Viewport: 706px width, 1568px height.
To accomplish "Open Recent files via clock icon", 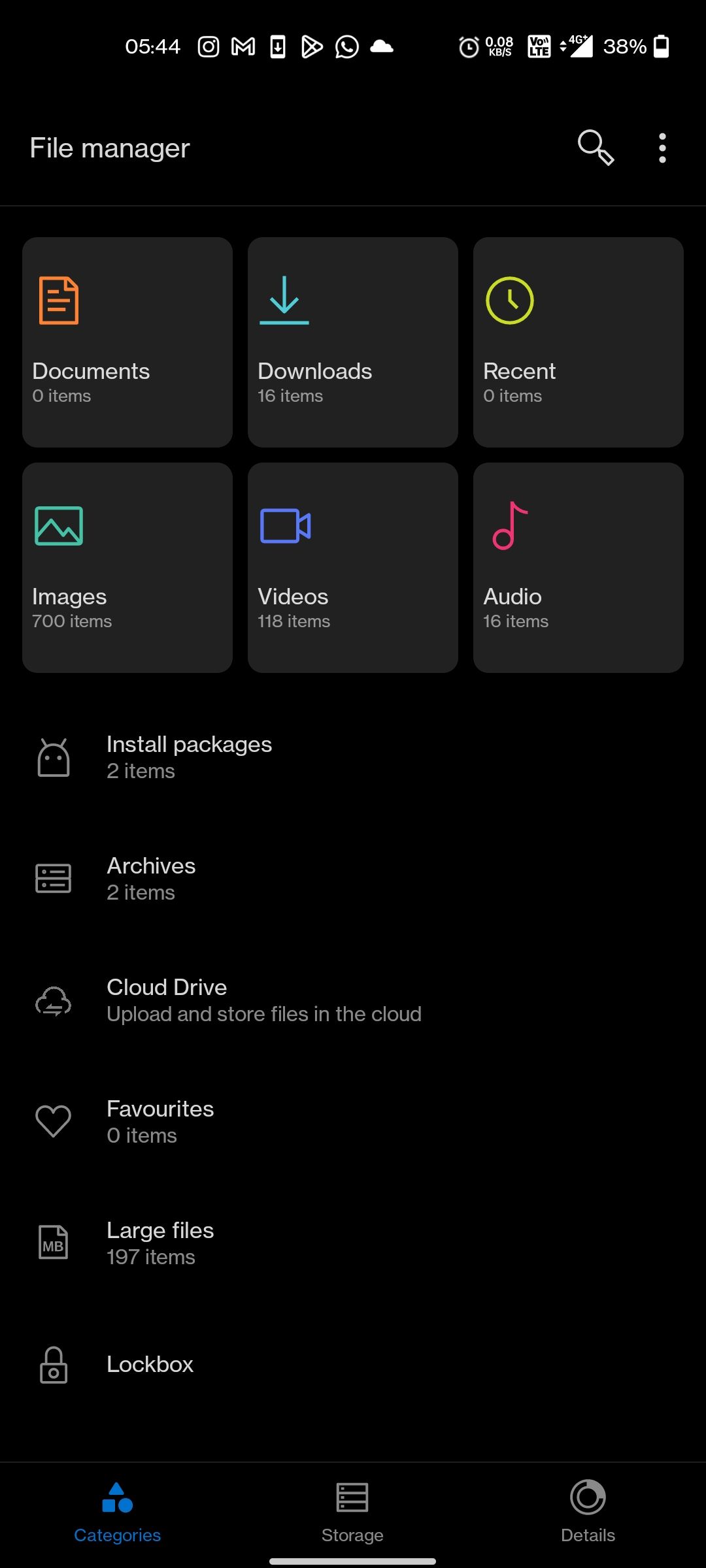I will point(509,301).
